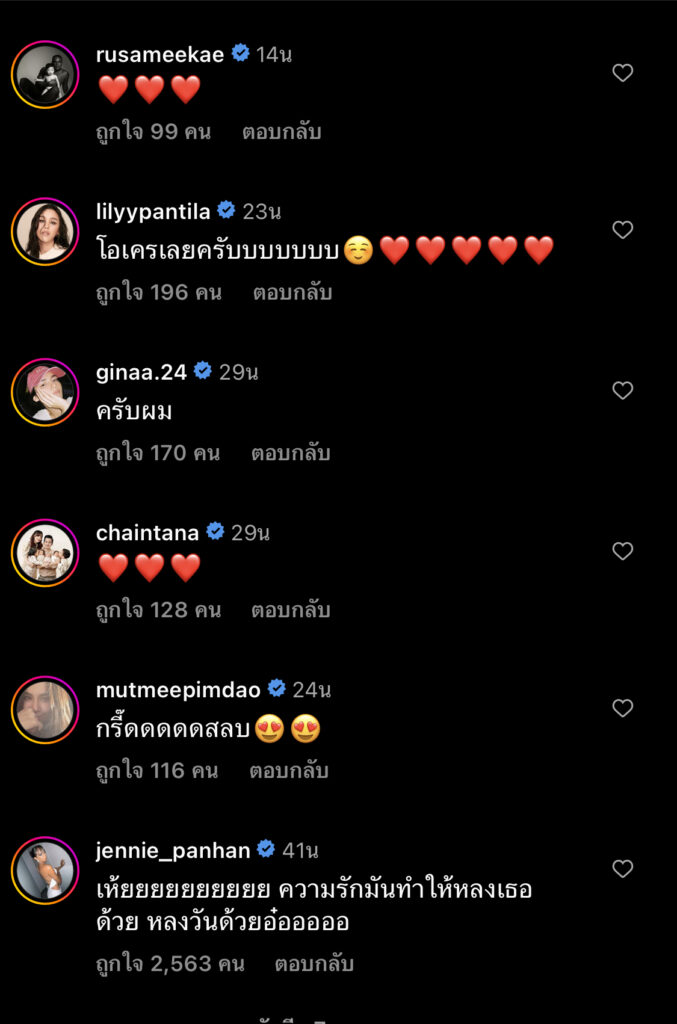Like lilyypantila's comment

click(x=622, y=230)
